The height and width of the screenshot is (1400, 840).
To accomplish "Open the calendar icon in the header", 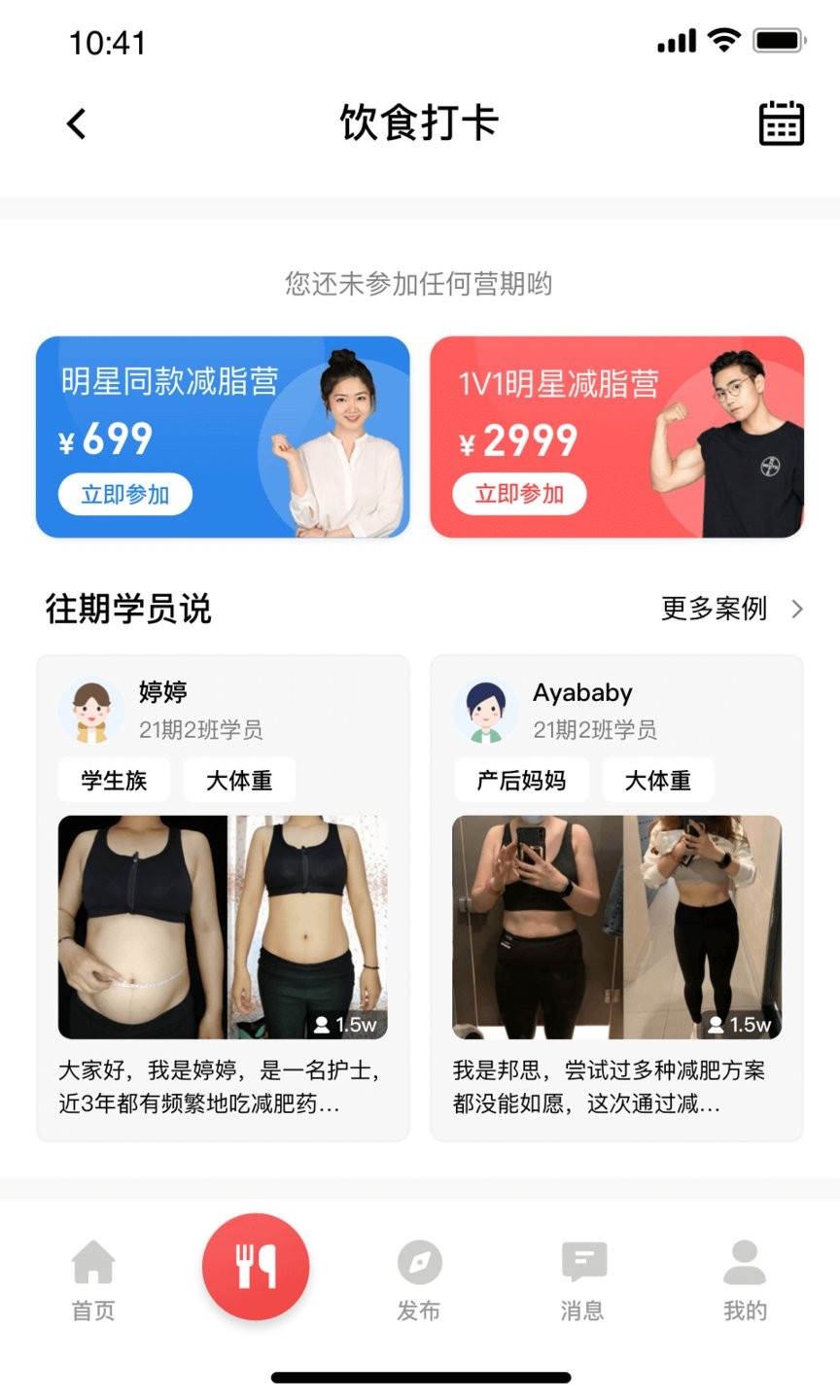I will click(x=781, y=123).
